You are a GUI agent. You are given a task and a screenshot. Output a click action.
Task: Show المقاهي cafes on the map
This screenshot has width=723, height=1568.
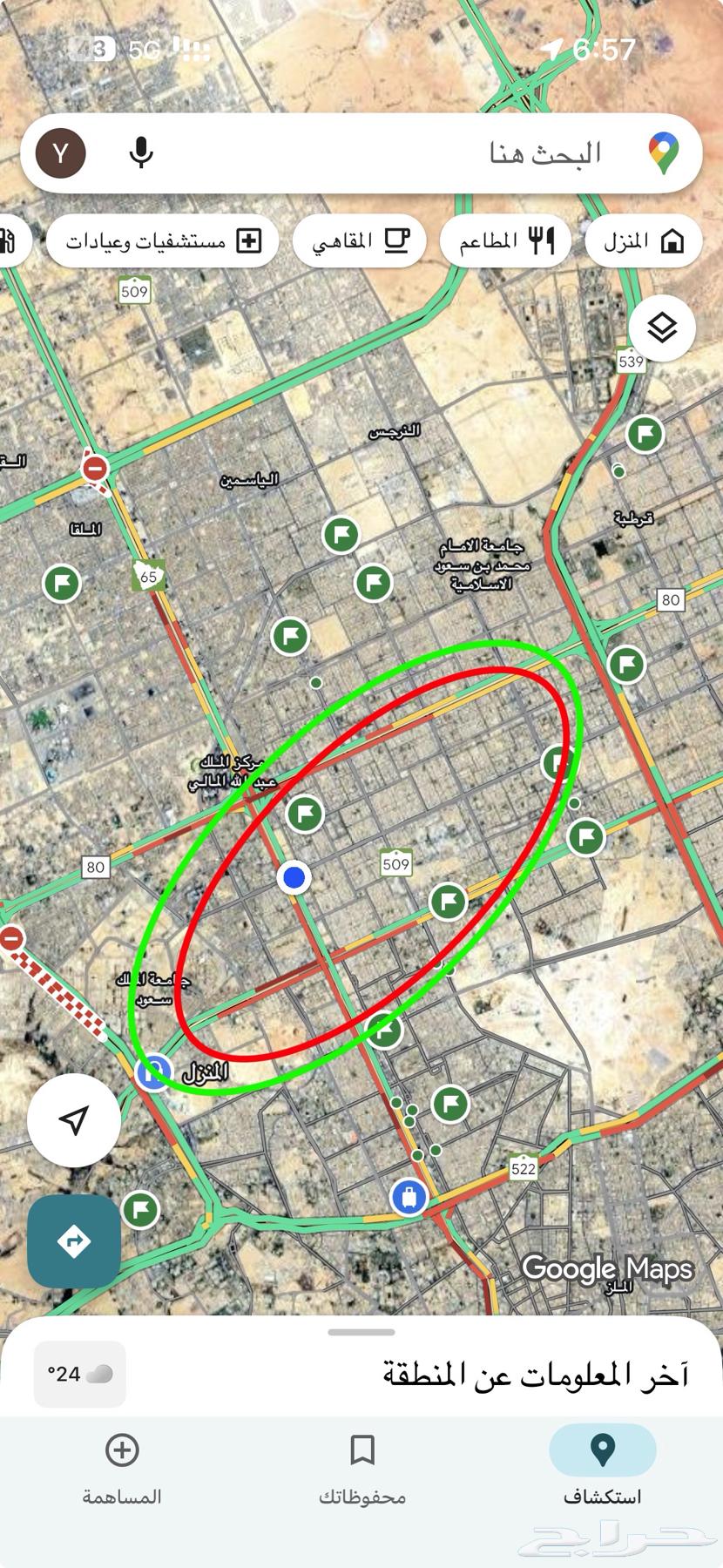tap(360, 241)
